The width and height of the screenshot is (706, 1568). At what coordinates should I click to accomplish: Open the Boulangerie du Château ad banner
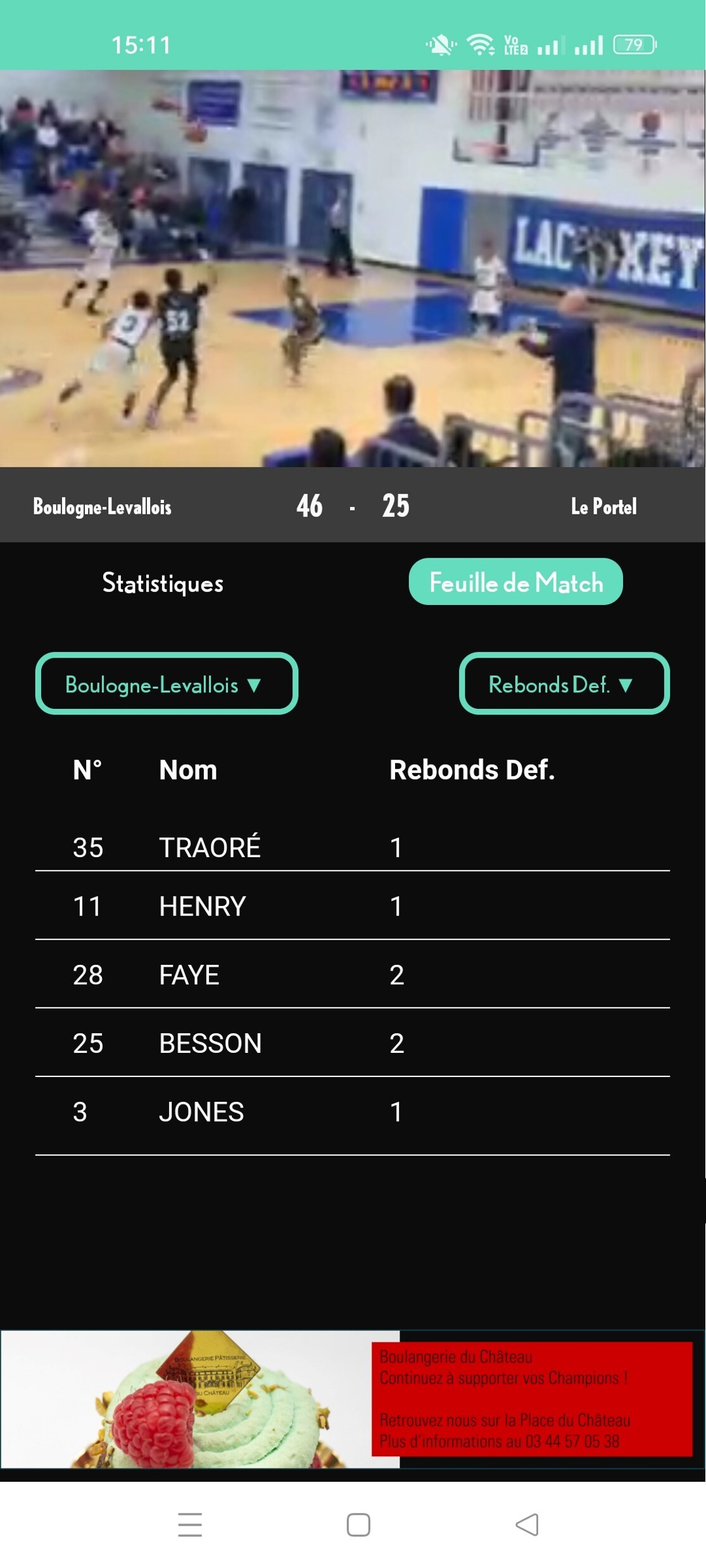click(x=353, y=1399)
